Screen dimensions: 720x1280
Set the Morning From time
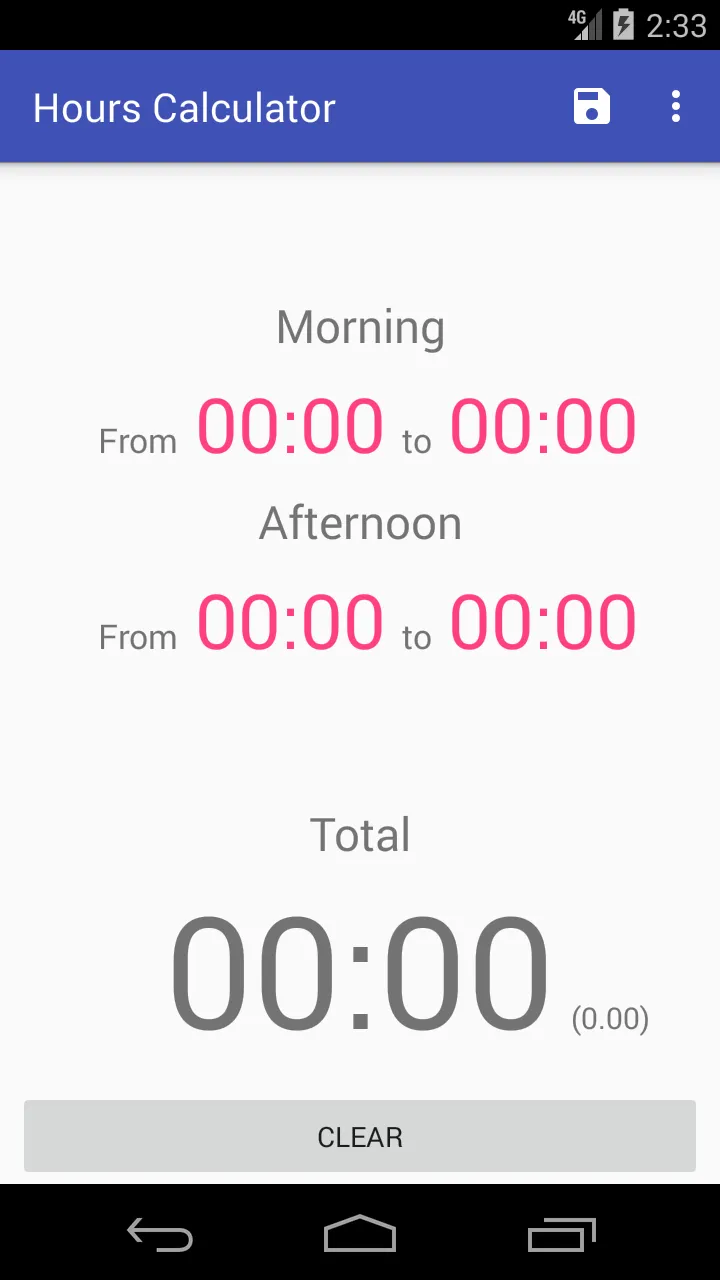point(290,426)
